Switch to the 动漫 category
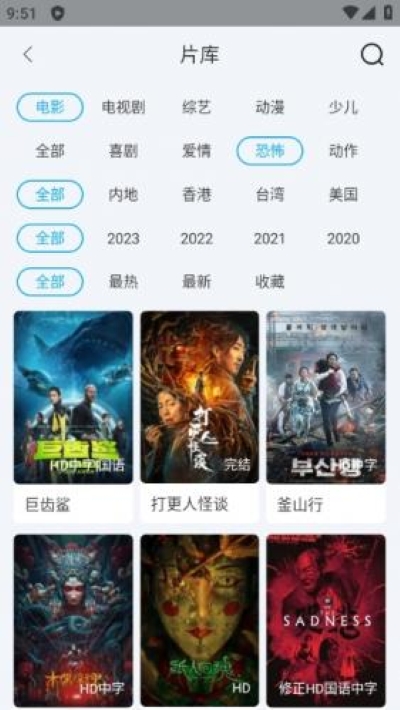The image size is (400, 710). tap(270, 107)
